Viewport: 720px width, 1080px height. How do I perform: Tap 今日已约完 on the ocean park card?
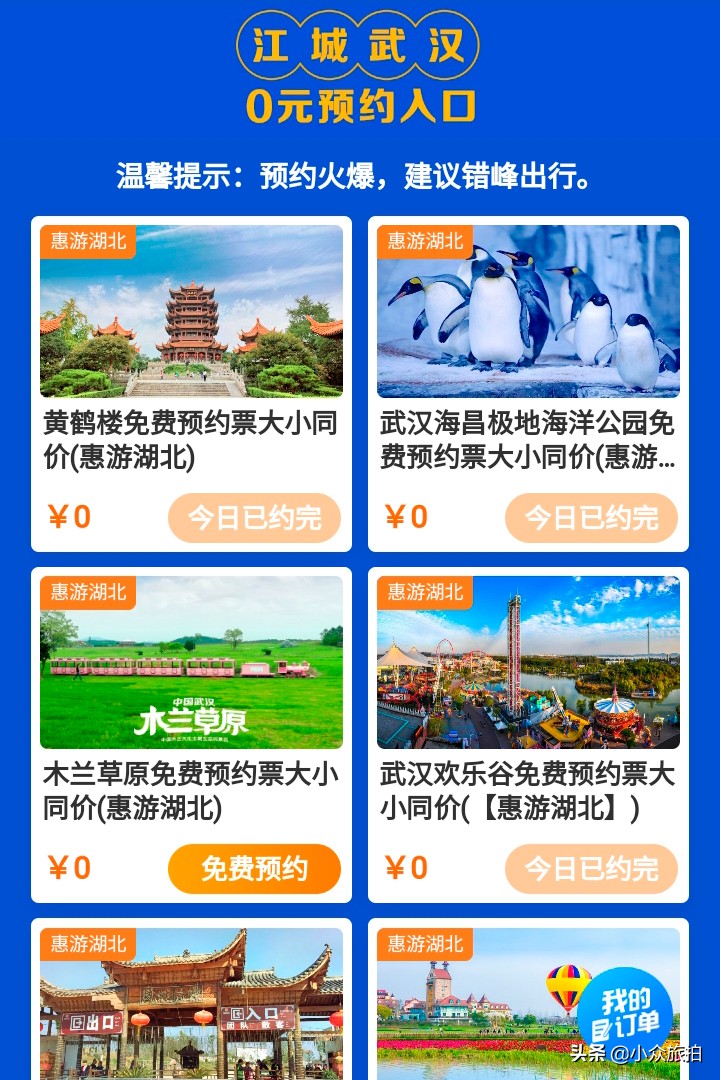591,518
